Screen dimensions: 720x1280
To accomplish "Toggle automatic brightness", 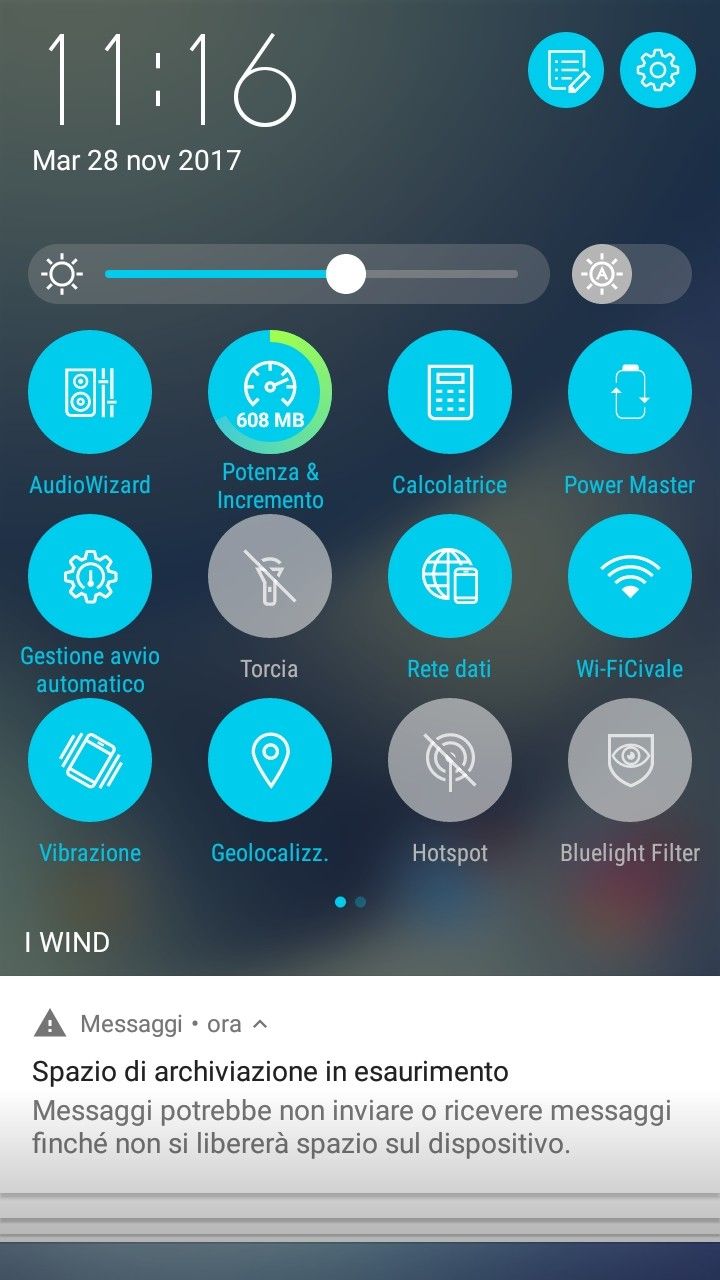I will tap(631, 274).
